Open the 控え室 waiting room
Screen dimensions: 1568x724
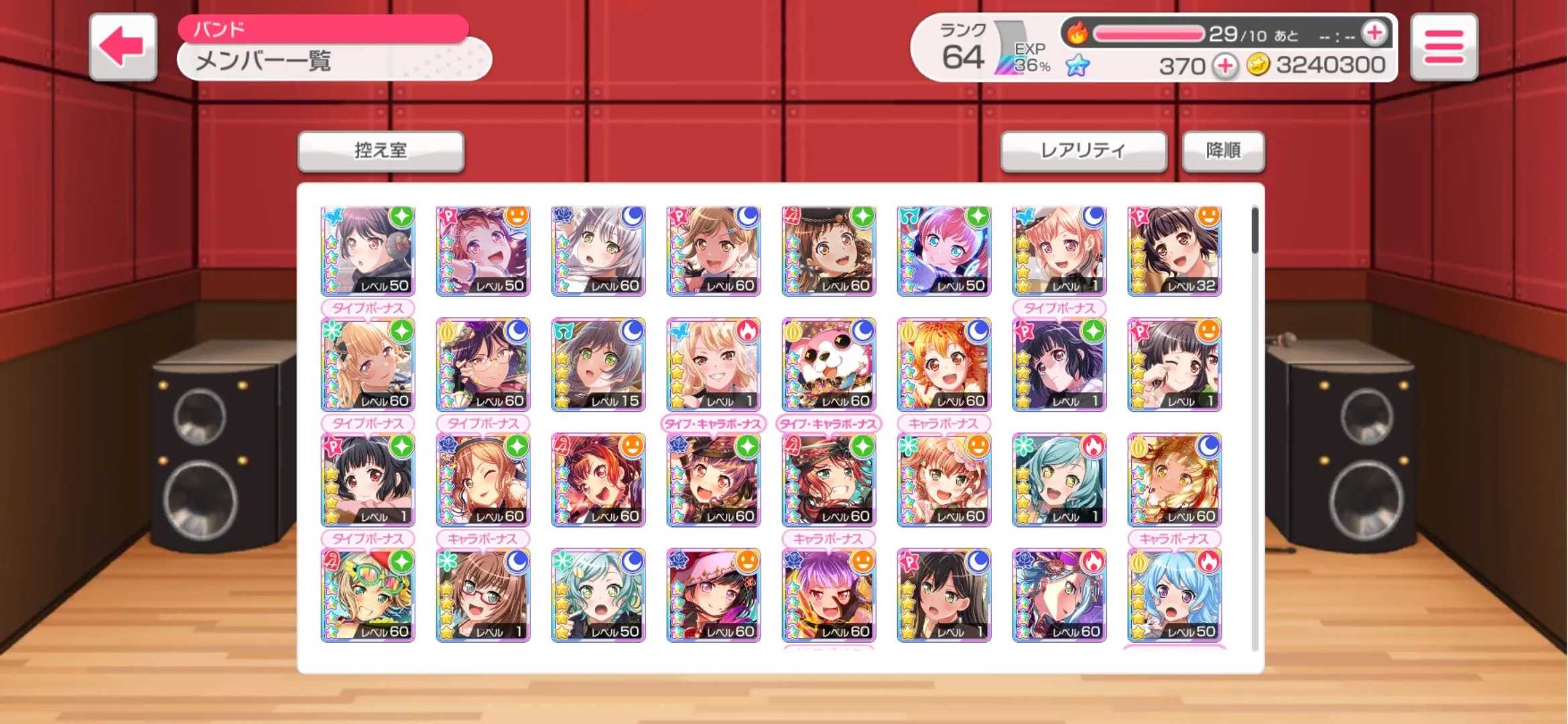pos(381,151)
